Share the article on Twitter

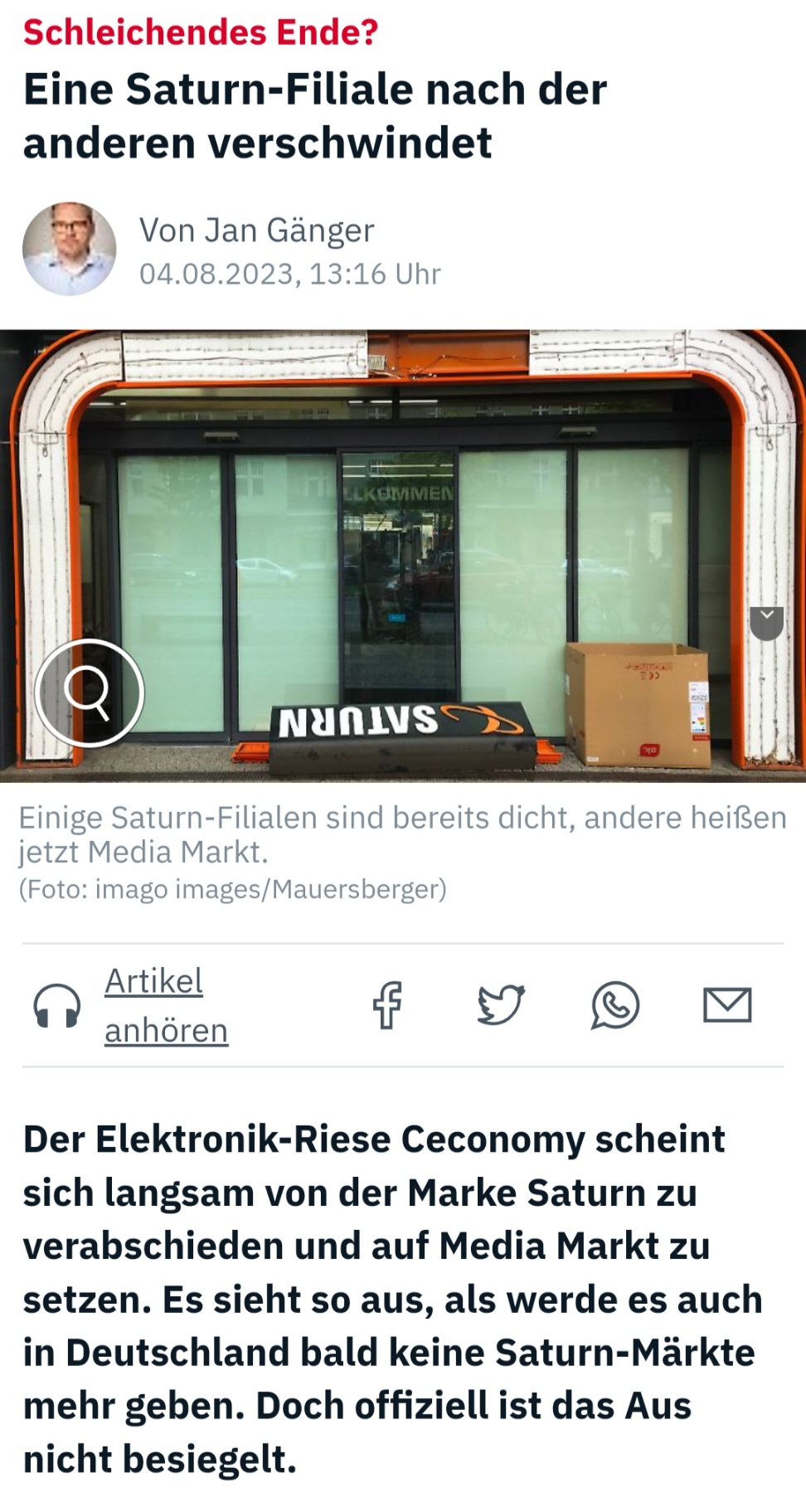(x=501, y=1005)
